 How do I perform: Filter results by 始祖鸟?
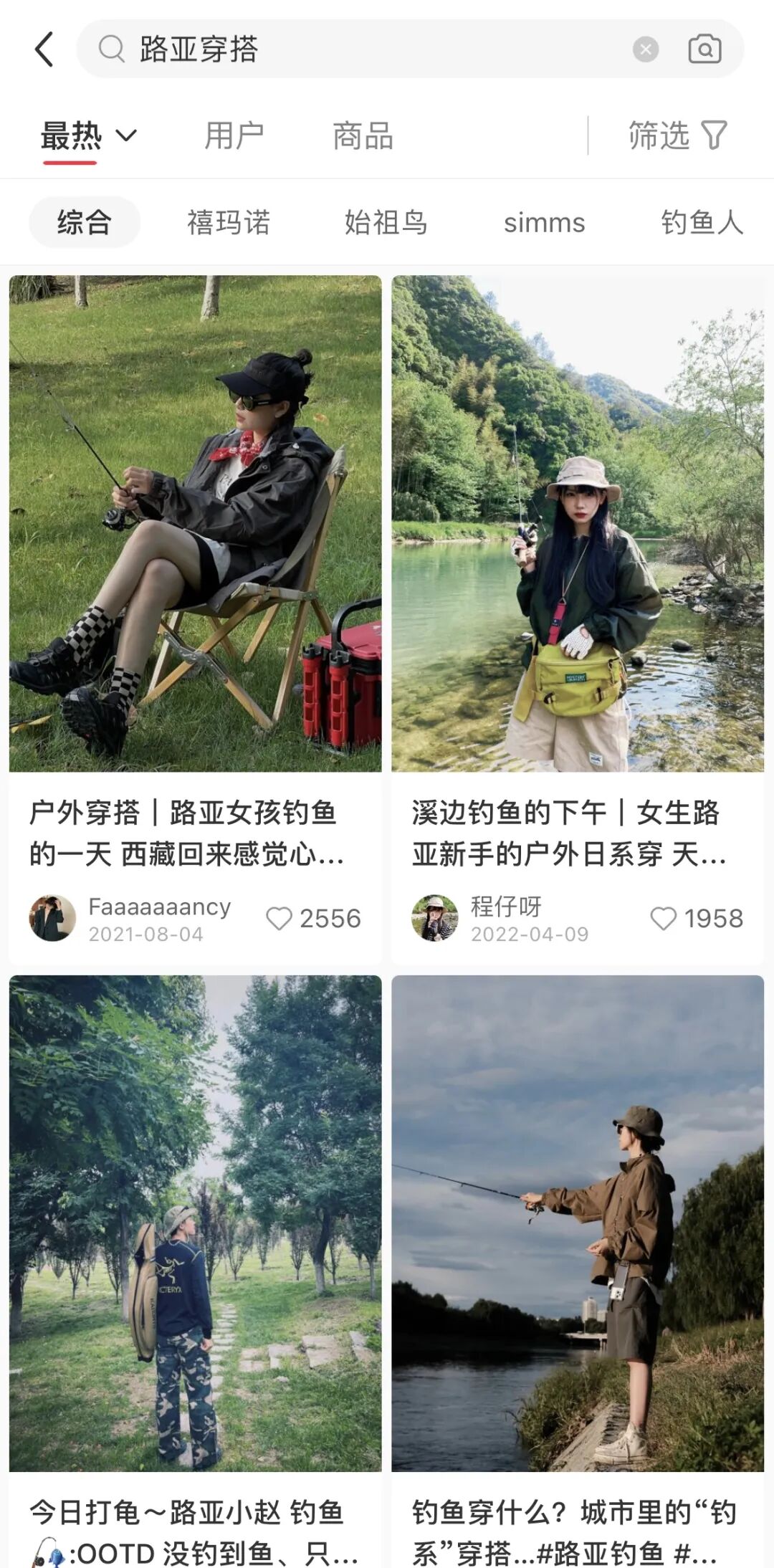(386, 223)
